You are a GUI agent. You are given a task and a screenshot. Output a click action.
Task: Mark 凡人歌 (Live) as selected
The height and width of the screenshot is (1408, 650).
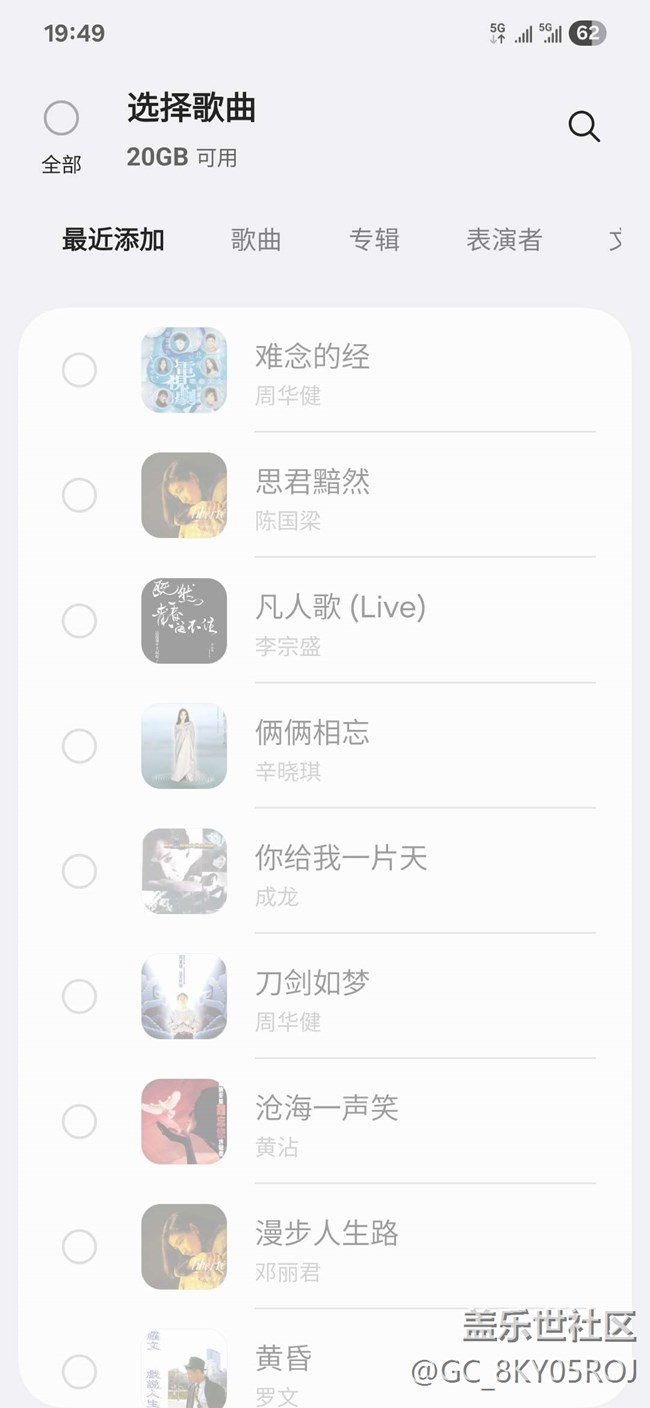[80, 621]
